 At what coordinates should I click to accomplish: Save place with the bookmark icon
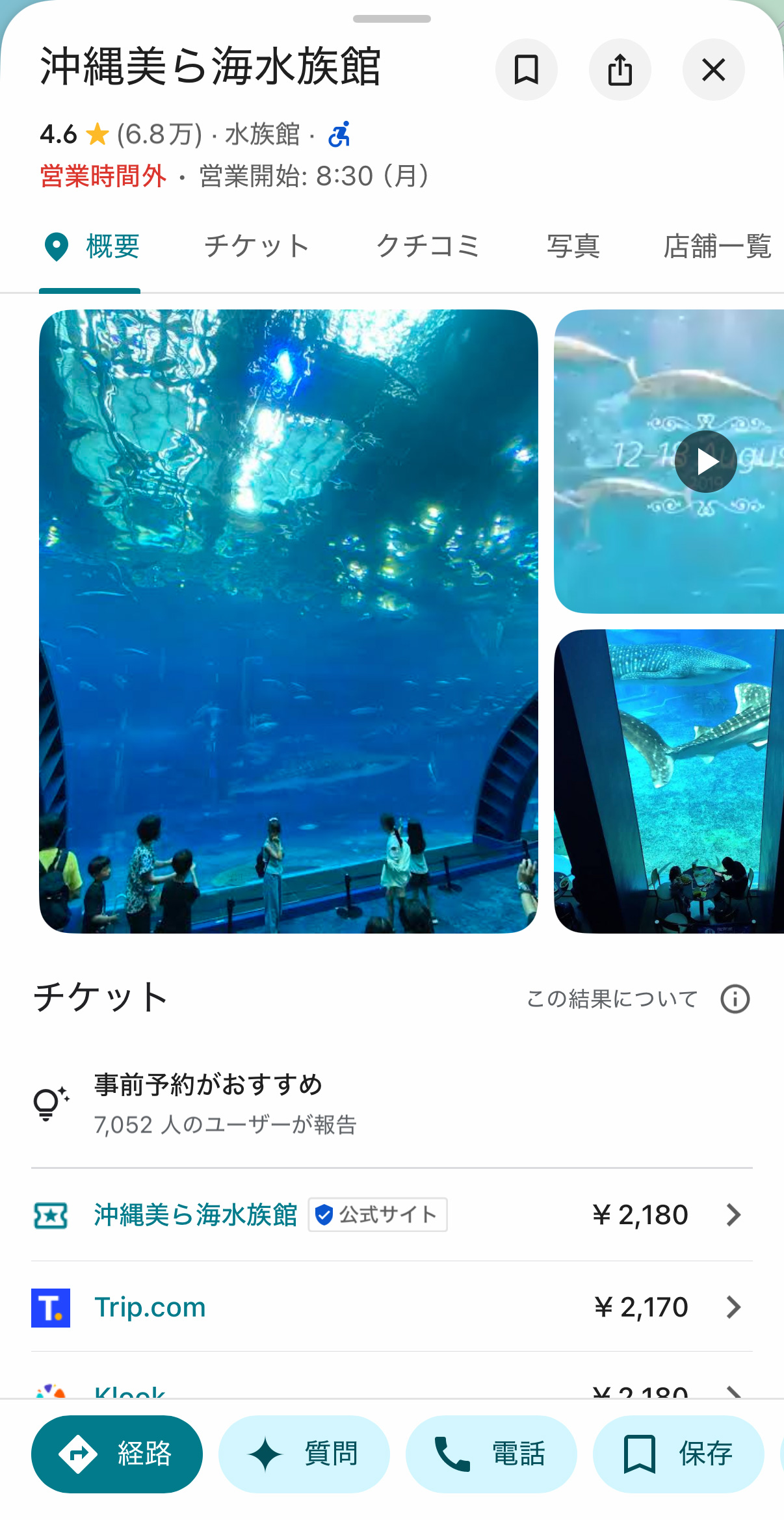[526, 70]
